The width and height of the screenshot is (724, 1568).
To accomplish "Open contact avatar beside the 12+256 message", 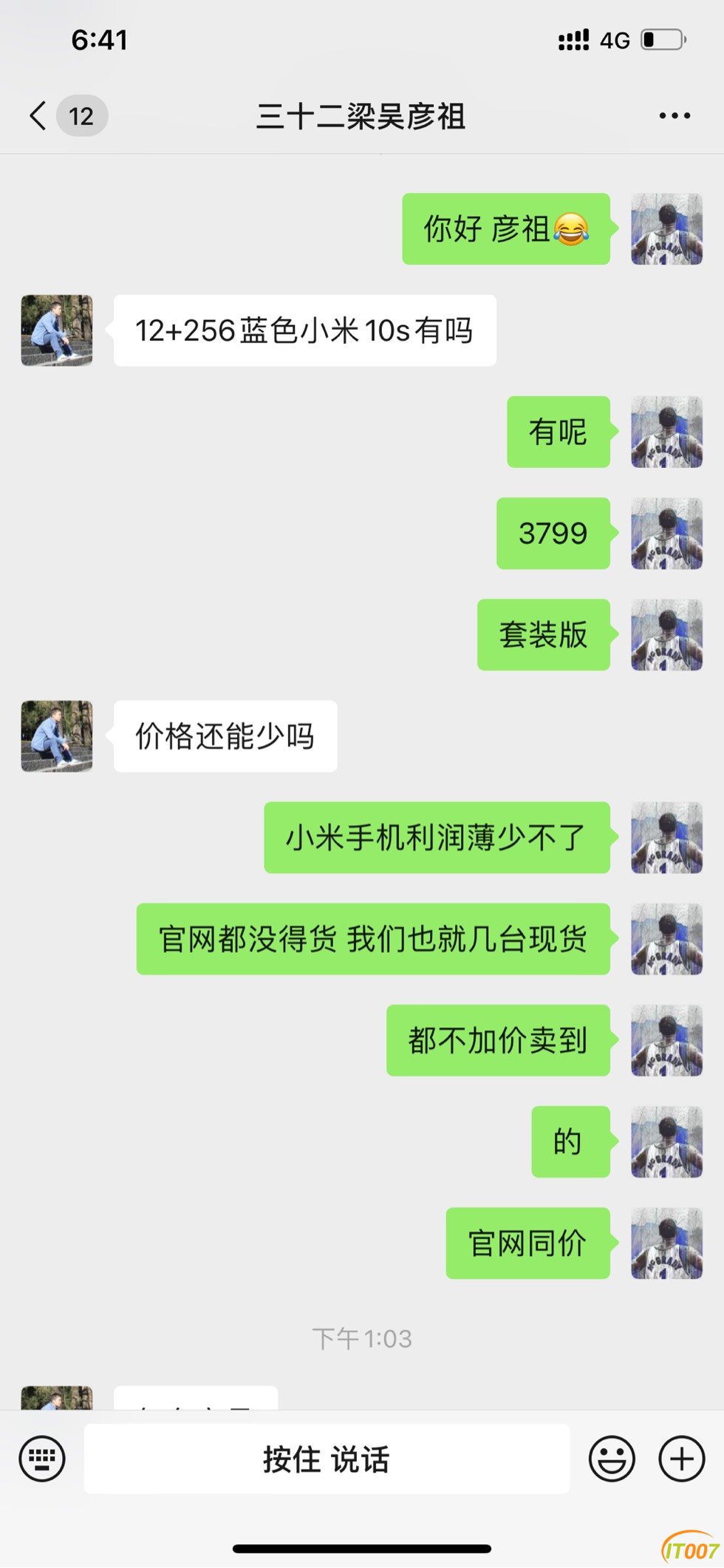I will [x=57, y=330].
